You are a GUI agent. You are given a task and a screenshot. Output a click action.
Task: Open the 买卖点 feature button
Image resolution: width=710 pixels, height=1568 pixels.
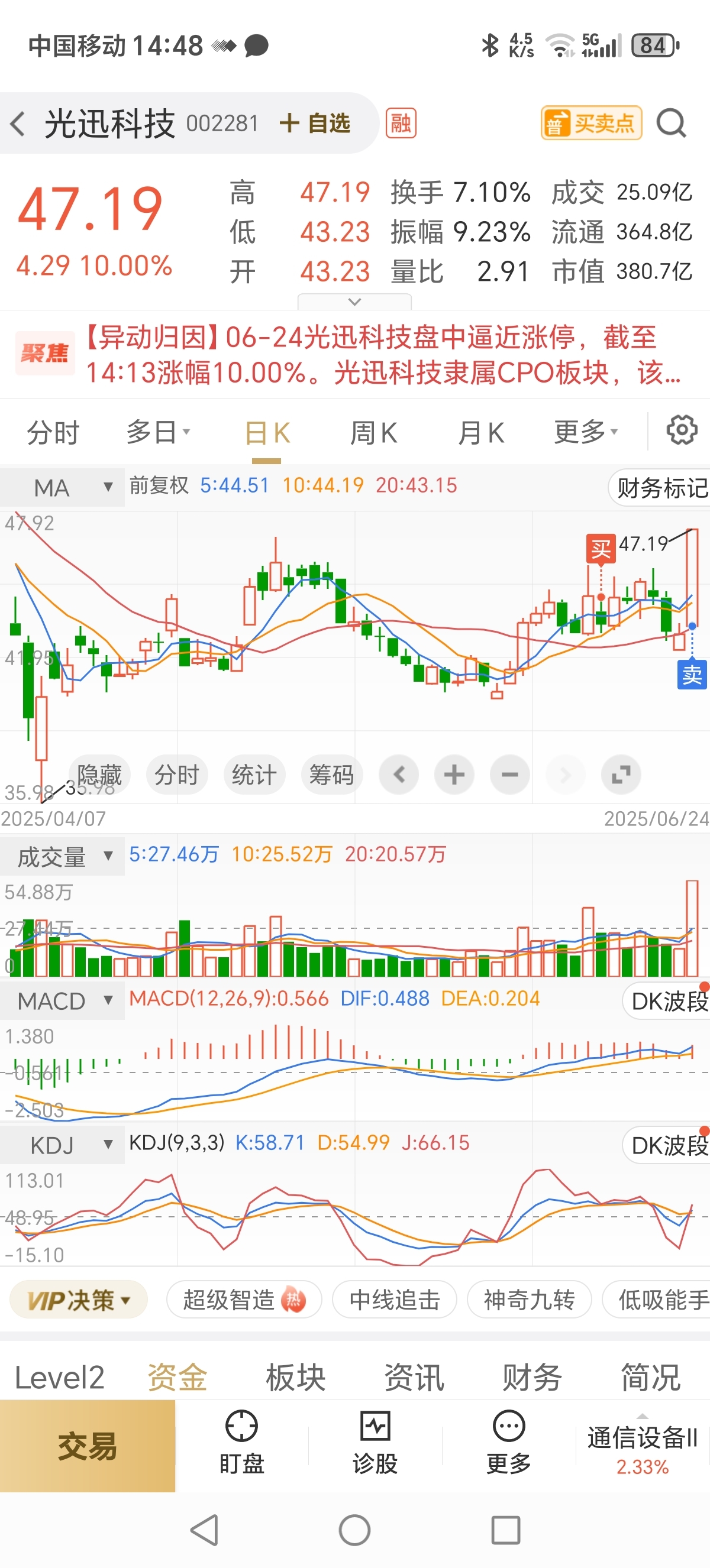coord(590,124)
